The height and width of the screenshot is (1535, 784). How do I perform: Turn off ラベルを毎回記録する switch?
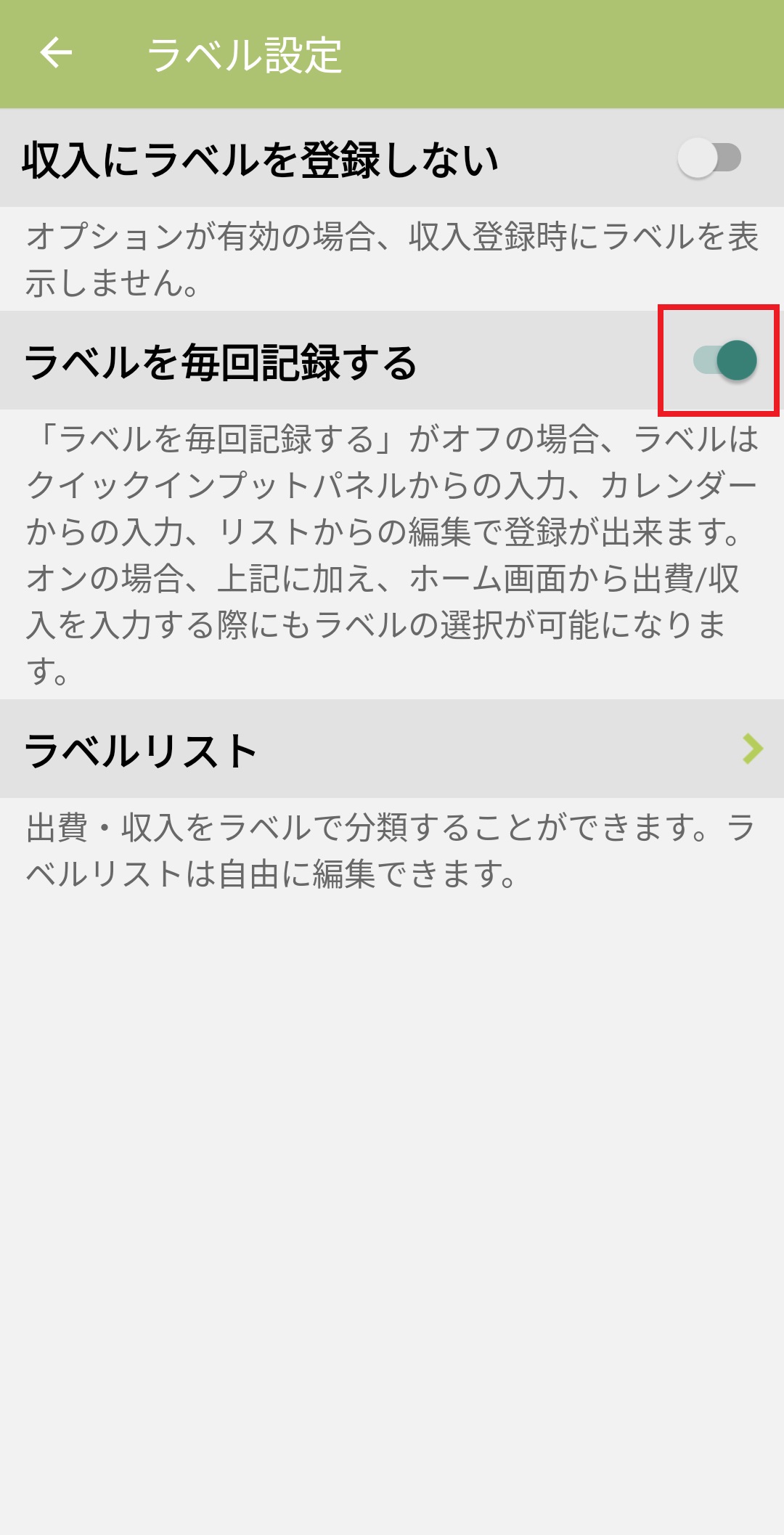[724, 360]
